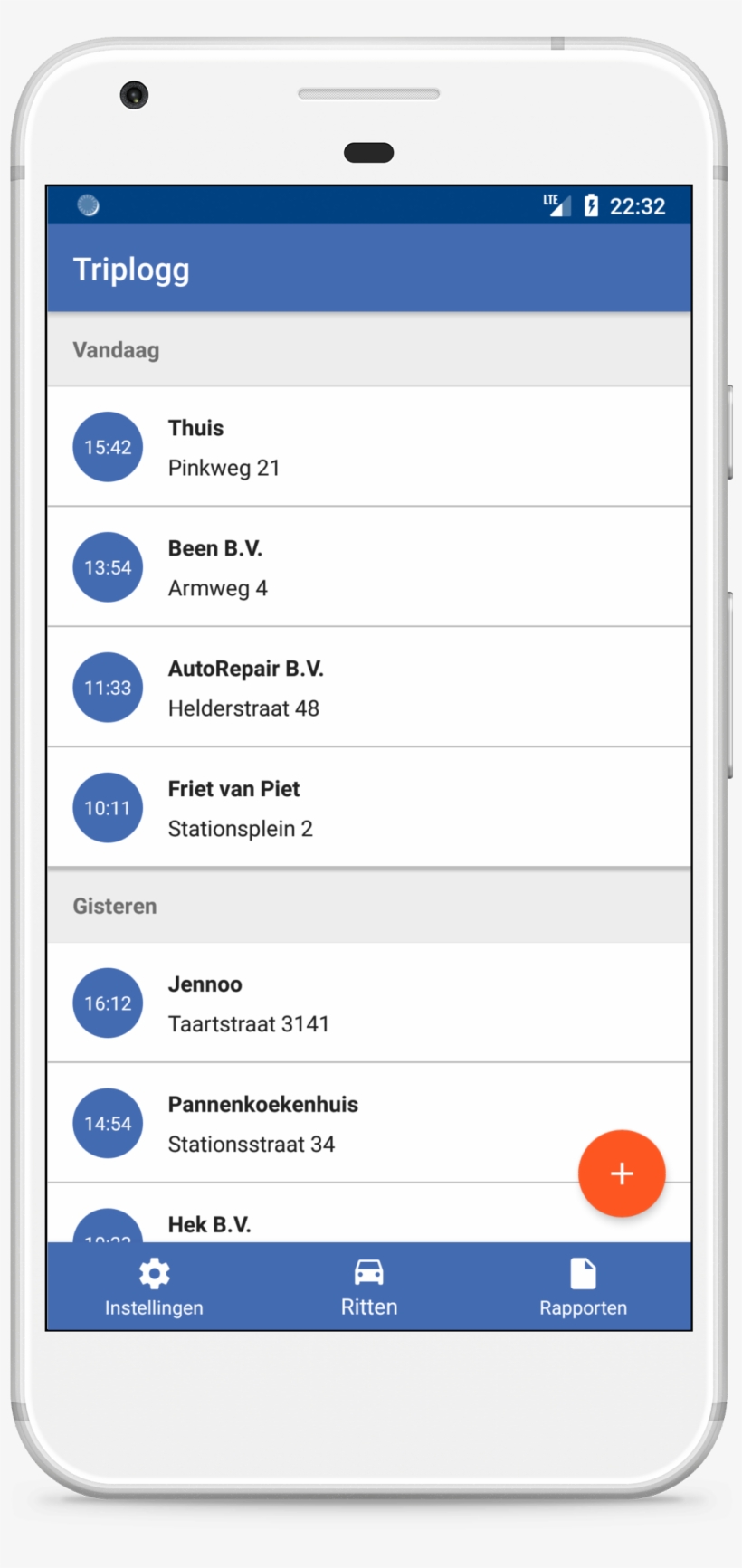
Task: Click the 15:42 time circle for Thuis
Action: click(108, 446)
